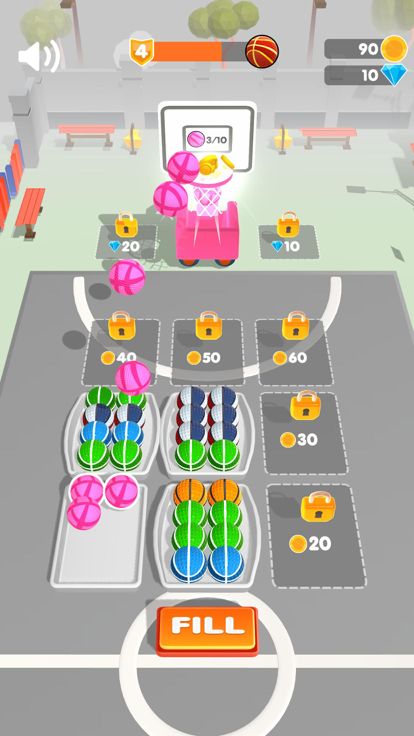
Task: Unlock the tray slot costing 50 coins
Action: (x=207, y=352)
